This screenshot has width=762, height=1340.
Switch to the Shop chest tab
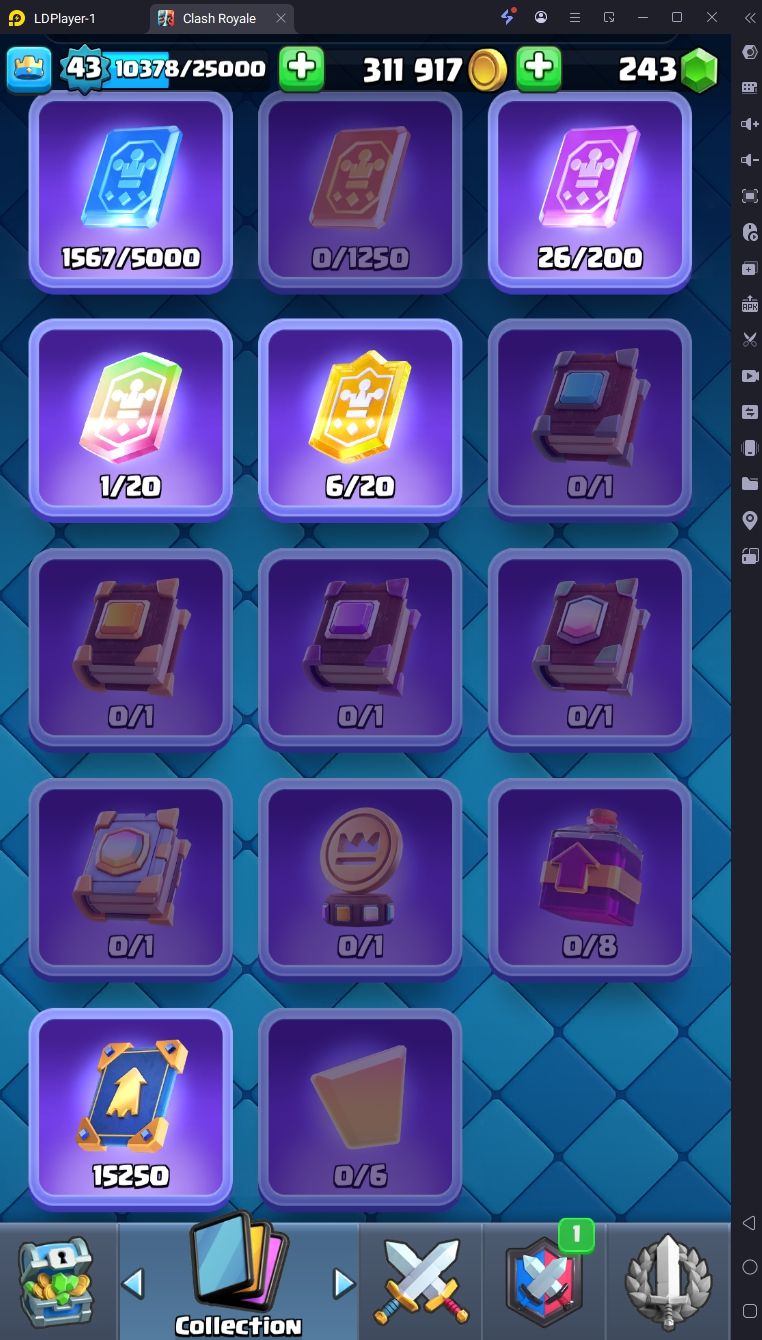[x=56, y=1282]
